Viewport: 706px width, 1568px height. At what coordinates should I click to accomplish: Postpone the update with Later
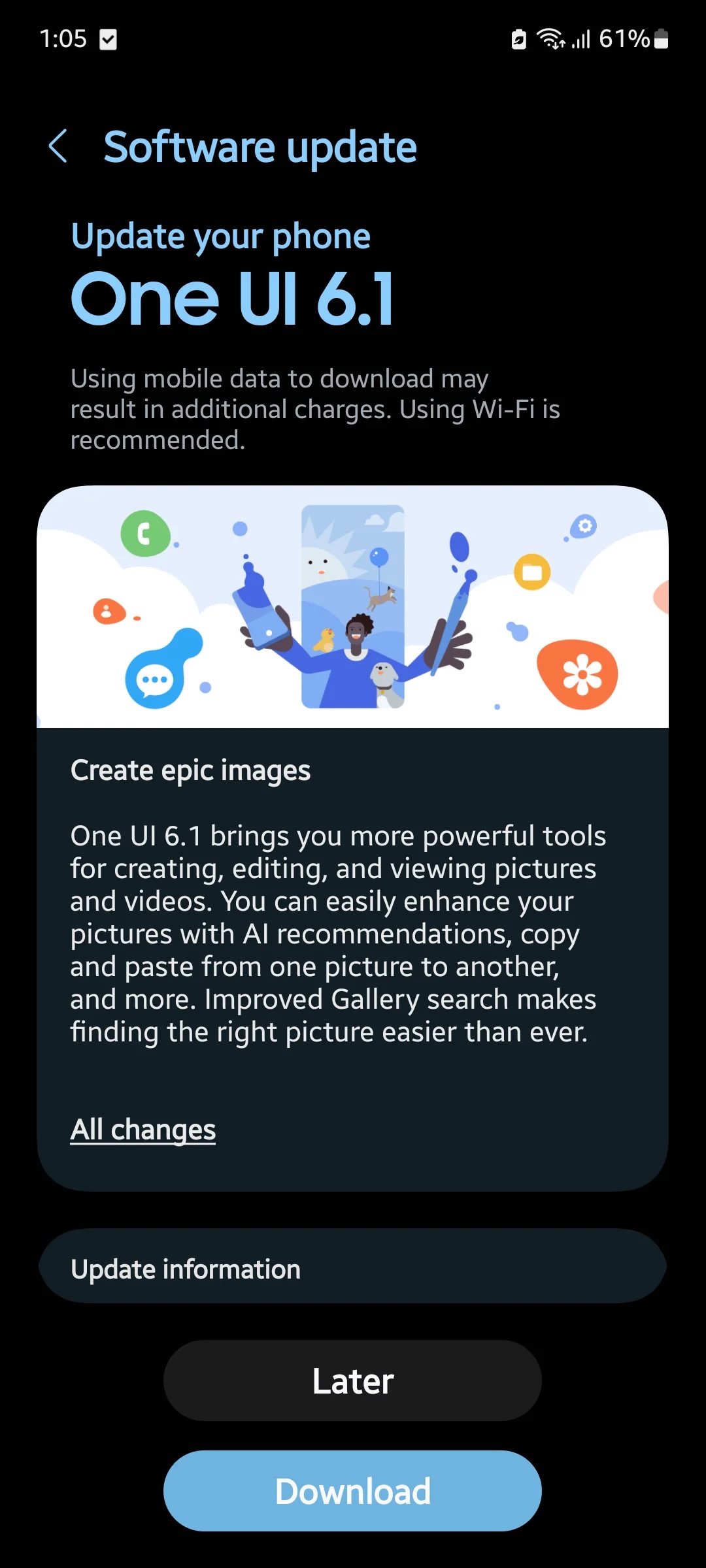(x=352, y=1380)
